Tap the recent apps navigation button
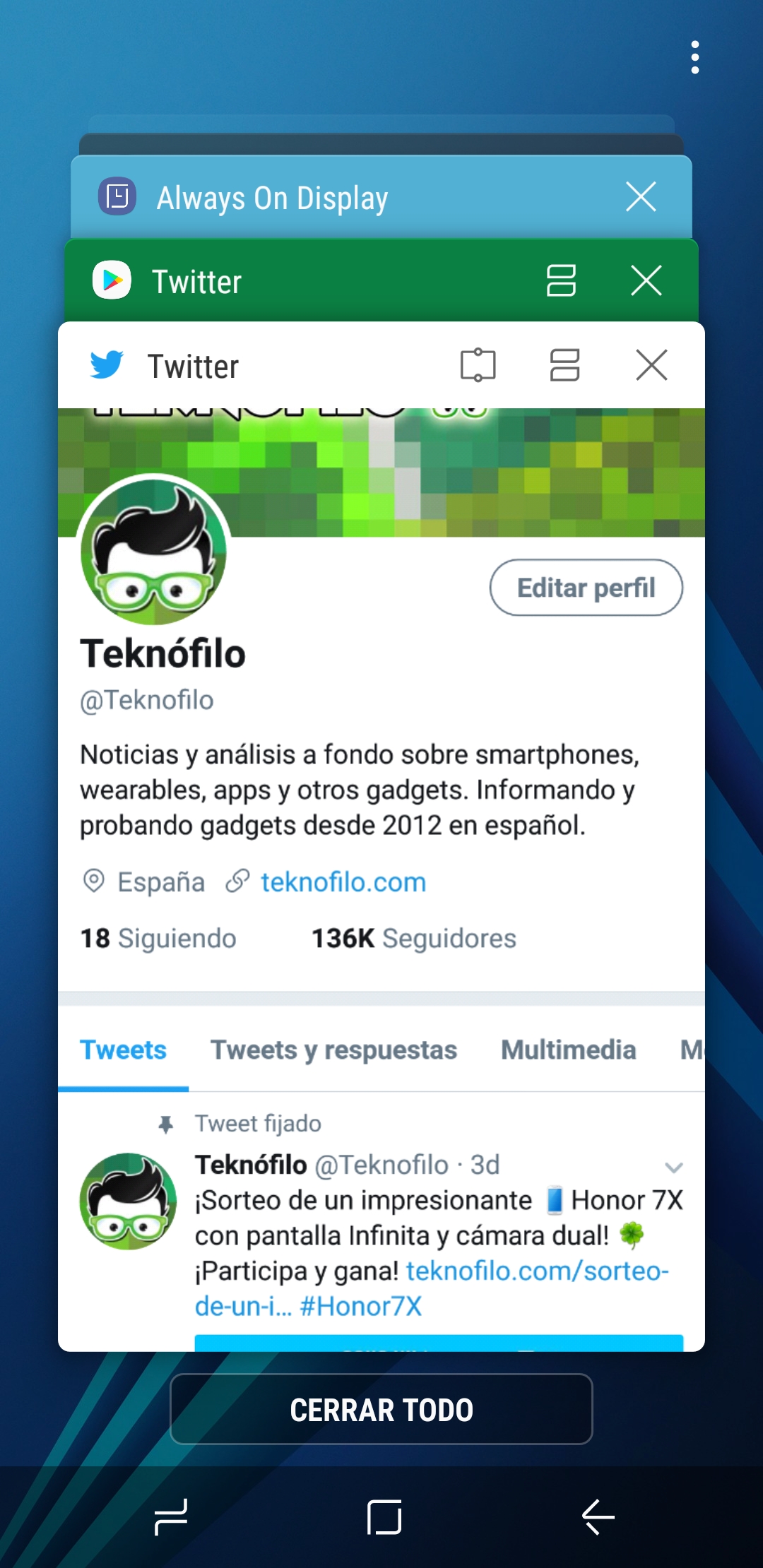Screen dimensions: 763x1568 coord(171,1516)
